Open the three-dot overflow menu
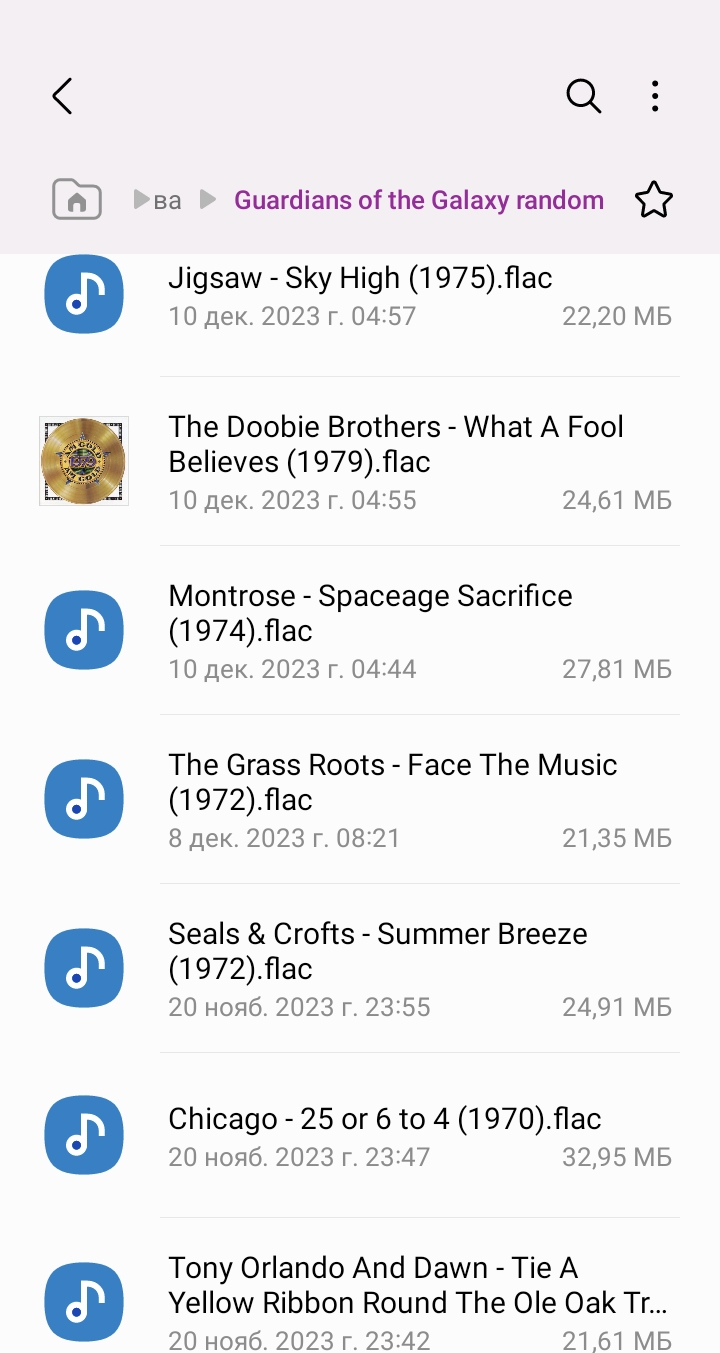The image size is (720, 1353). pos(655,96)
